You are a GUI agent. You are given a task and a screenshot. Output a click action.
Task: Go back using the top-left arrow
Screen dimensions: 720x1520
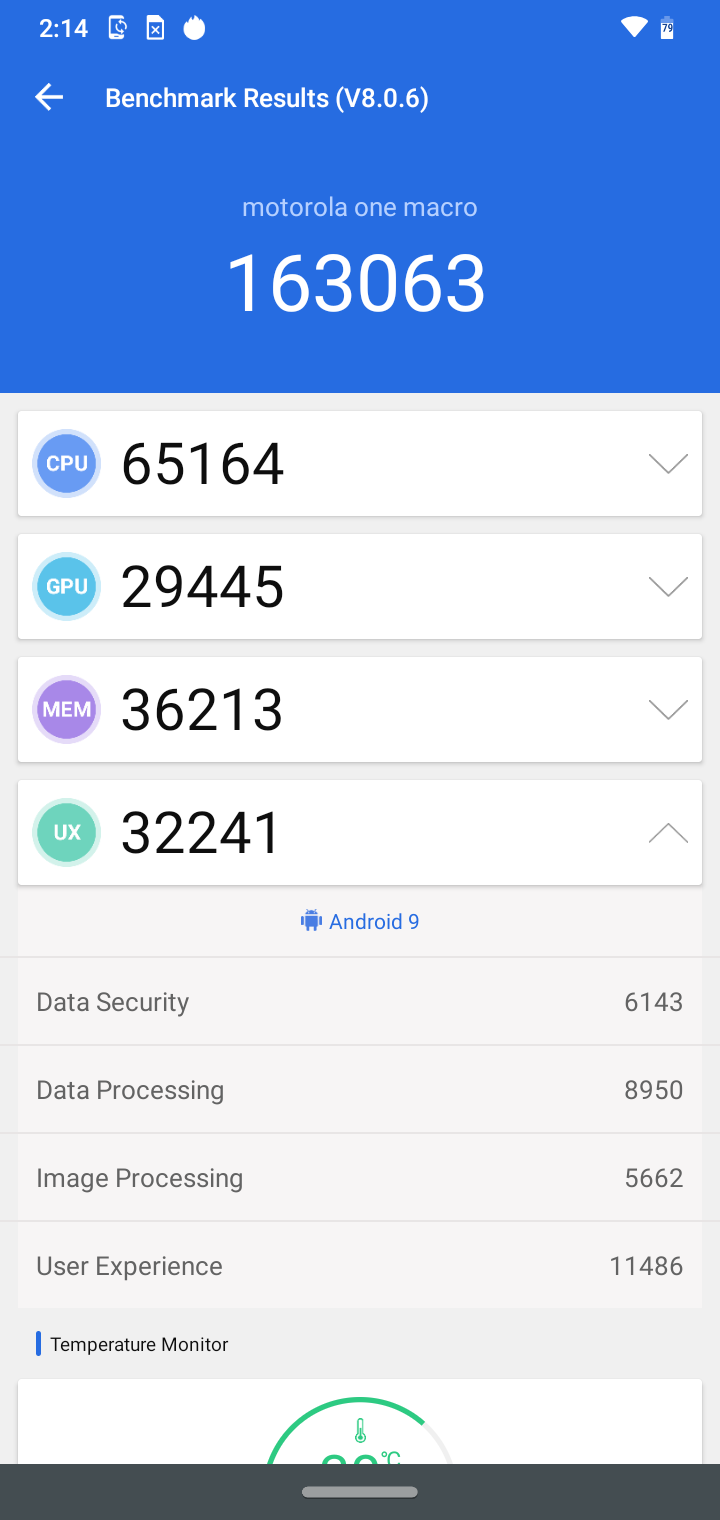tap(49, 97)
